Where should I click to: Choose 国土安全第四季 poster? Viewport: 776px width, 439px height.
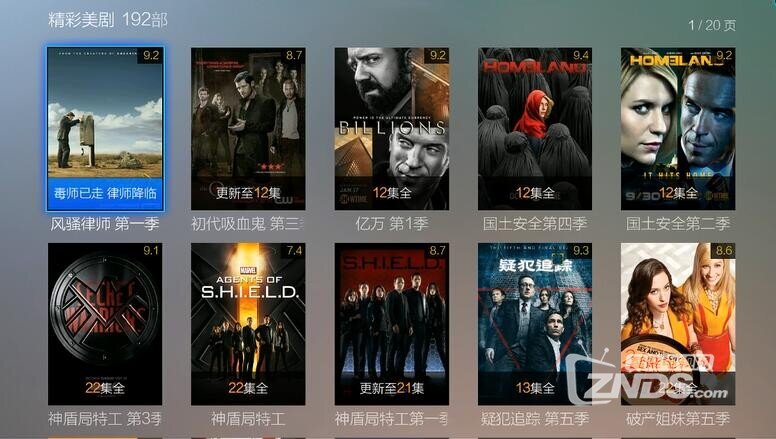[534, 128]
